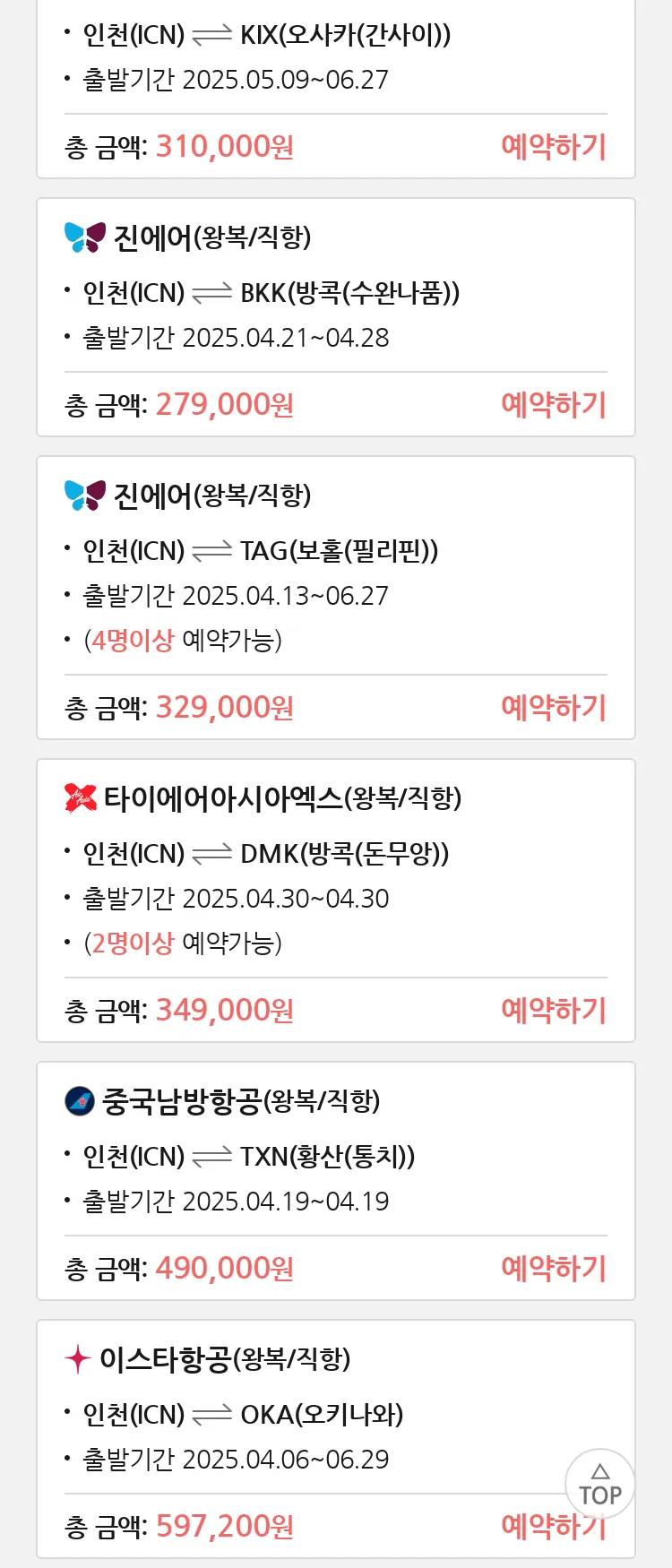Tap 예약하기 for the 중국남방항공 TXN 황산 flight
The width and height of the screenshot is (672, 1568).
coord(553,1268)
